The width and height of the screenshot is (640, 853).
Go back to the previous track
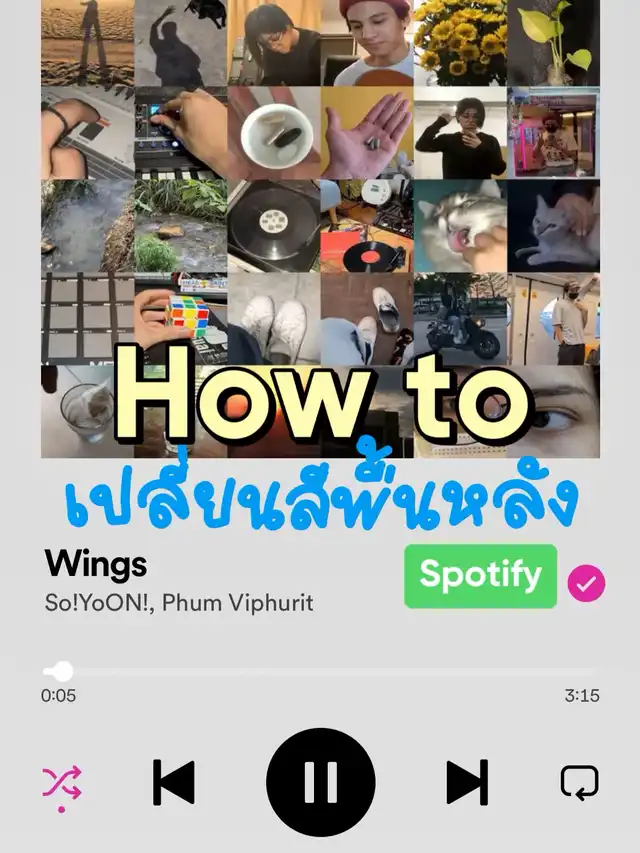point(174,782)
